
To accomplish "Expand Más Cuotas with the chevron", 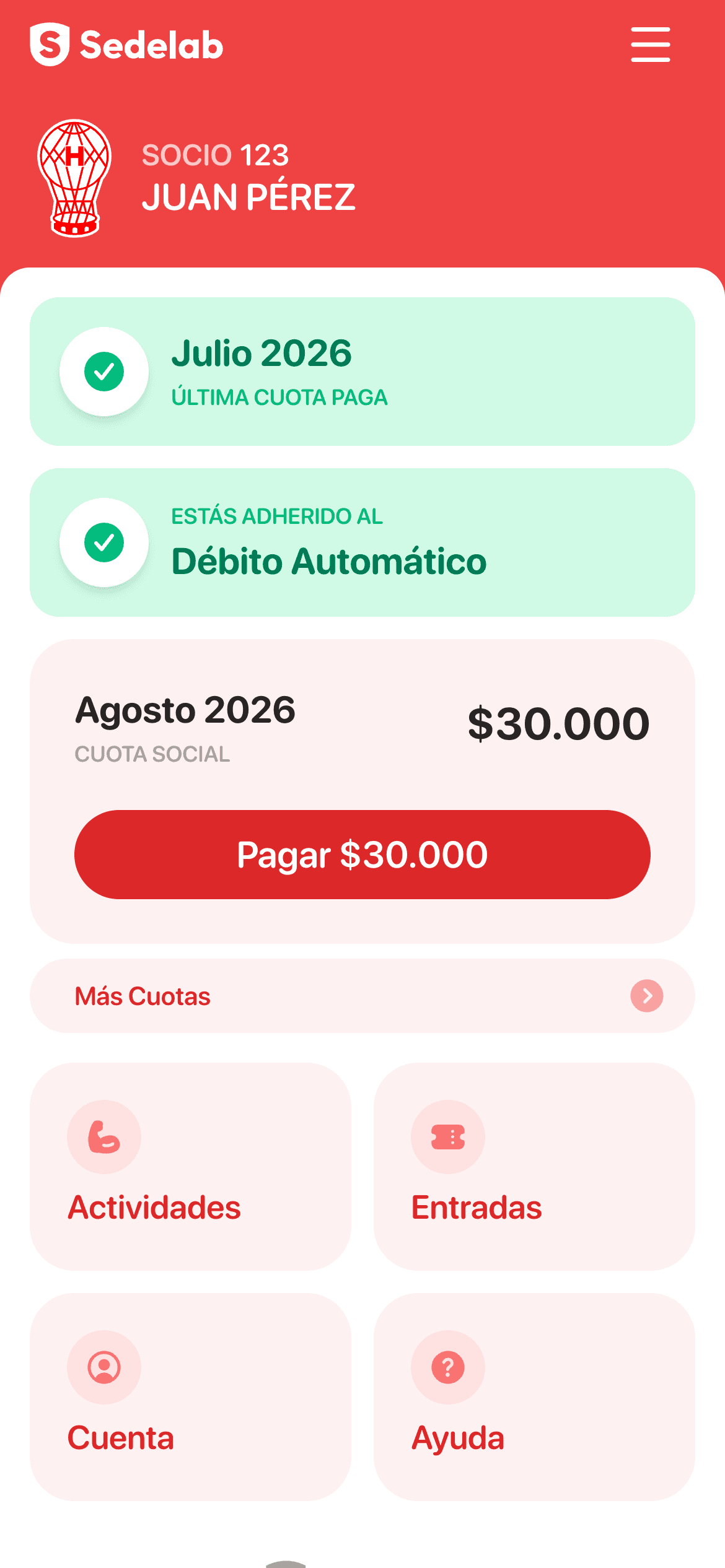I will (x=647, y=996).
